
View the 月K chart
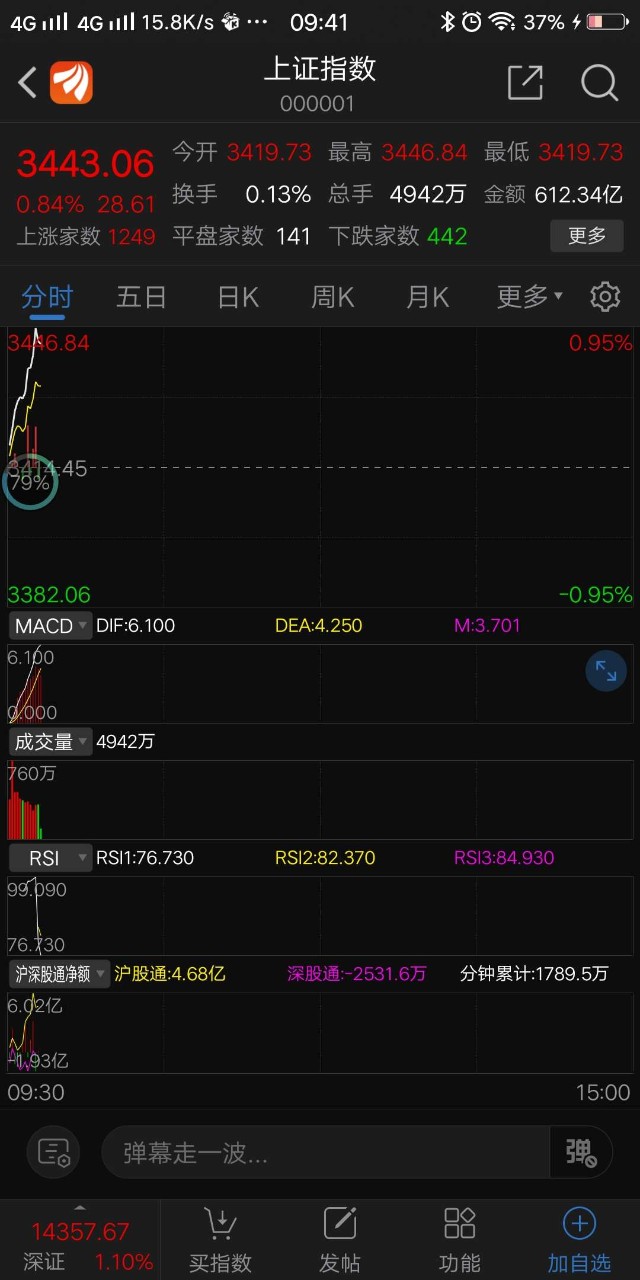(428, 297)
